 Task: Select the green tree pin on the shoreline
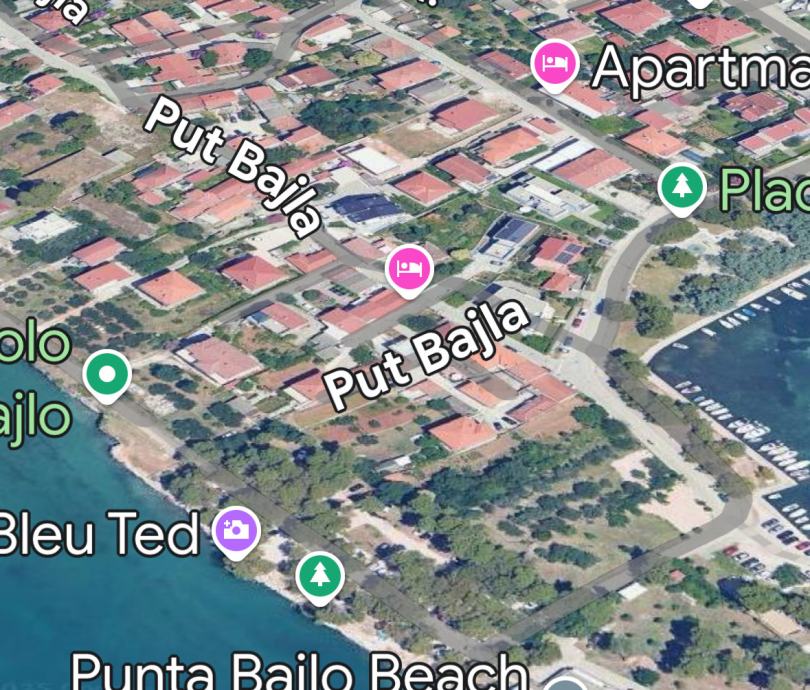pyautogui.click(x=320, y=575)
